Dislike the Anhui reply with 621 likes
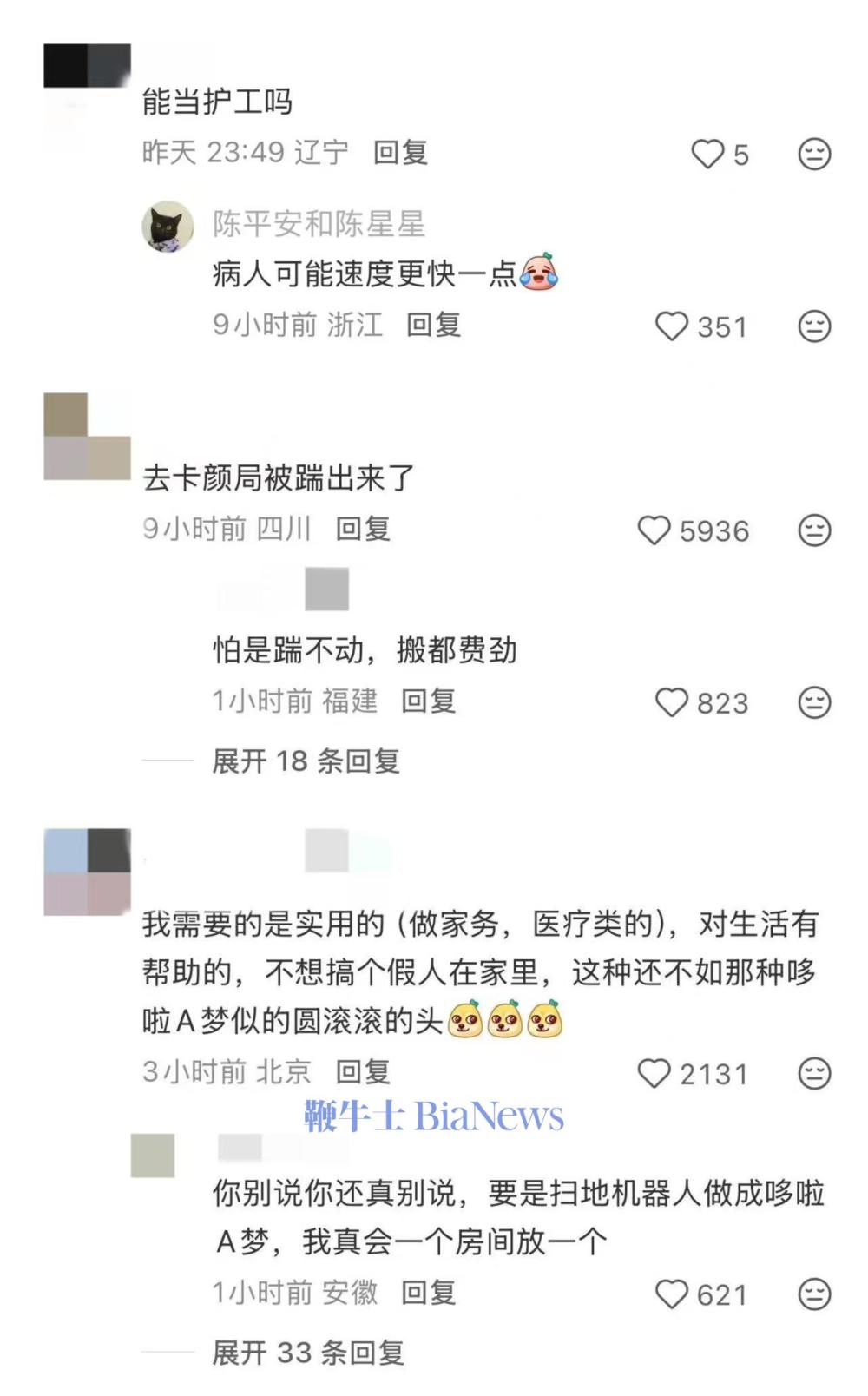This screenshot has width=868, height=1396. 814,1294
